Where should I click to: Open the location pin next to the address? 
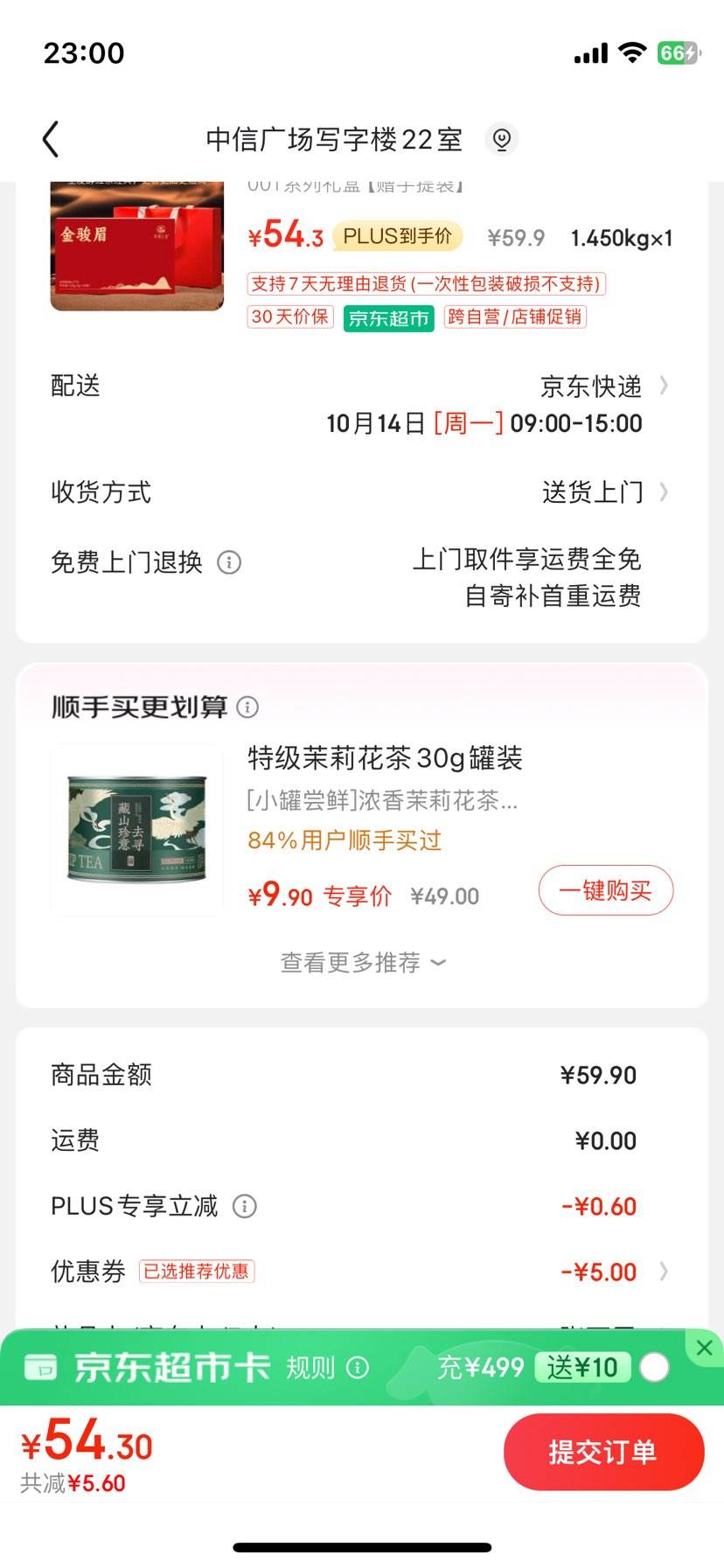pos(501,138)
